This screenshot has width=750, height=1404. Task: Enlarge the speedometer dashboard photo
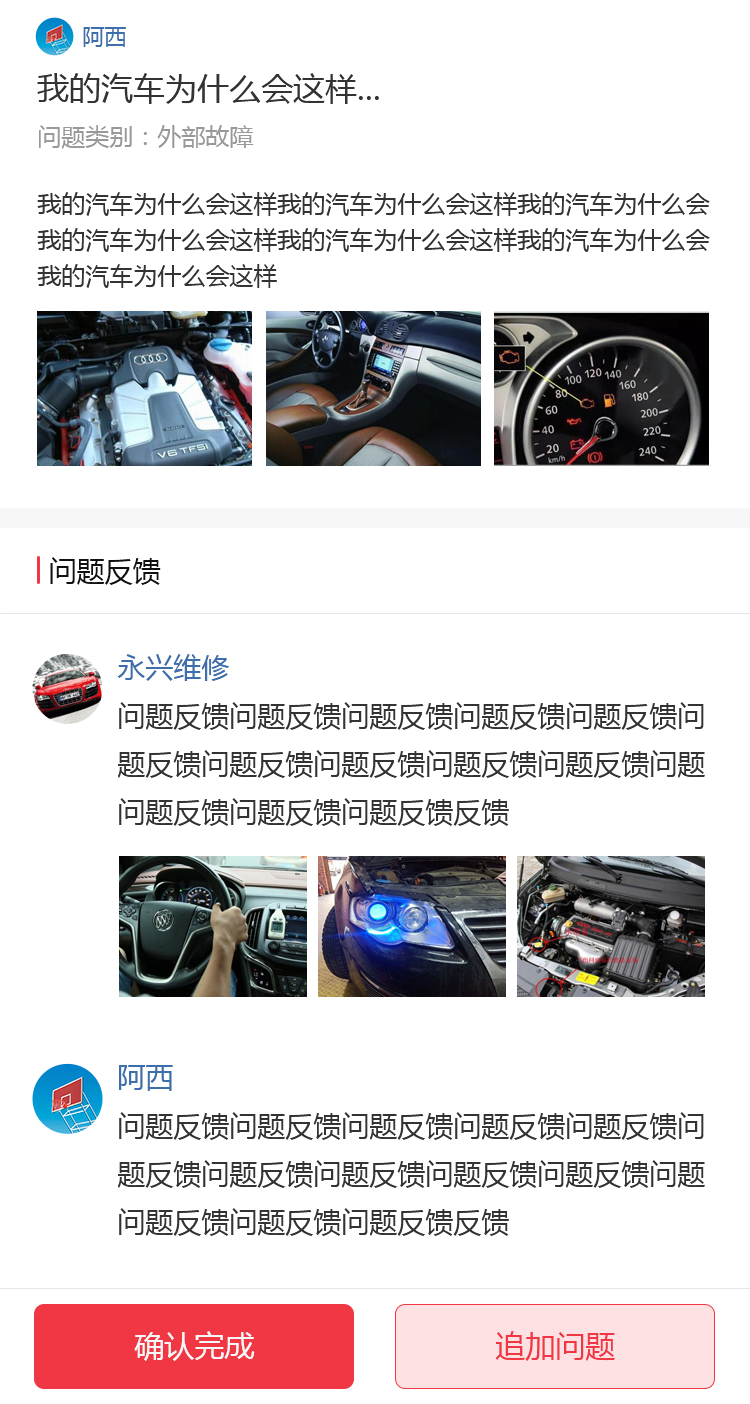pyautogui.click(x=601, y=388)
